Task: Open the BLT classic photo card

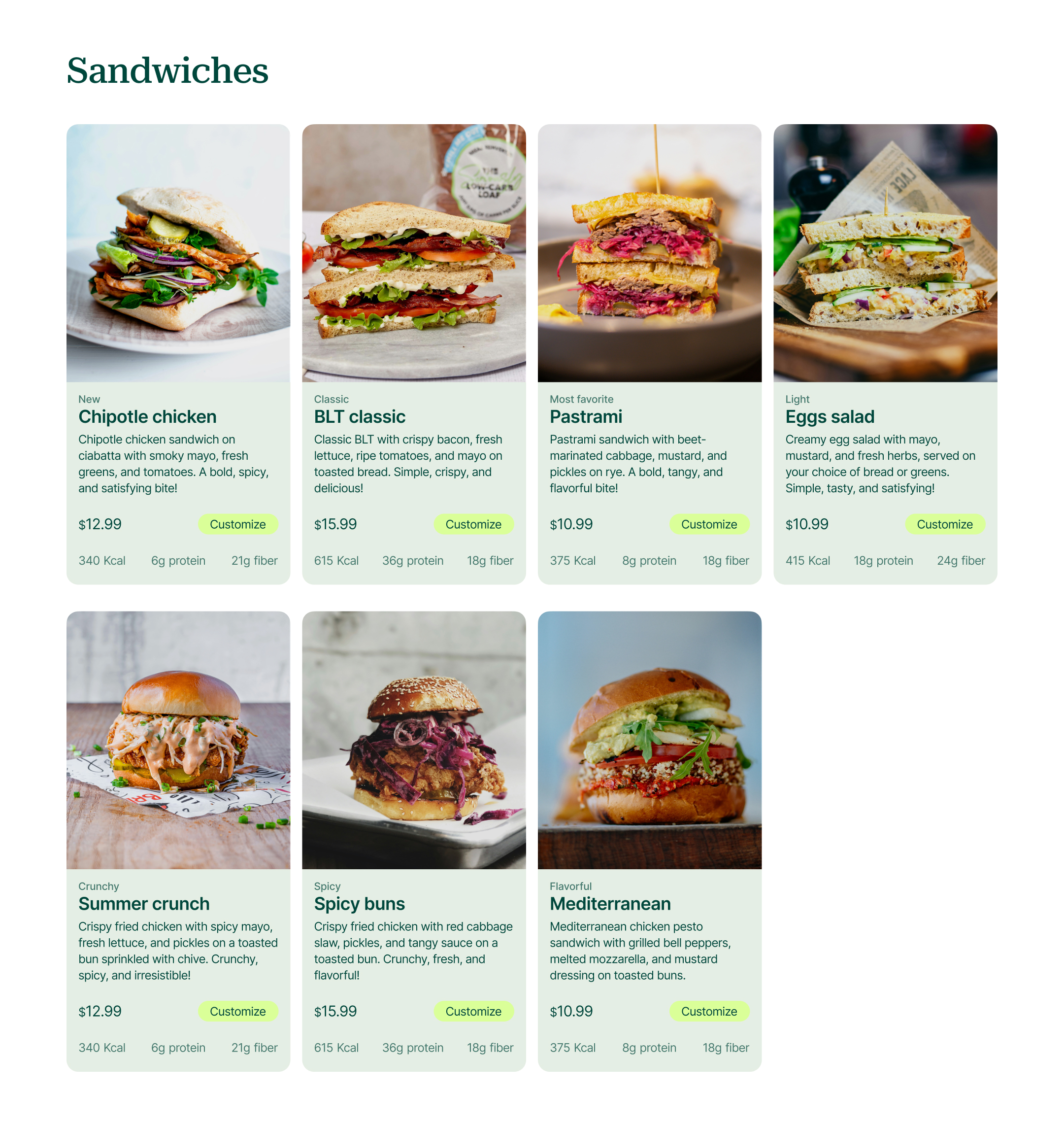Action: [413, 253]
